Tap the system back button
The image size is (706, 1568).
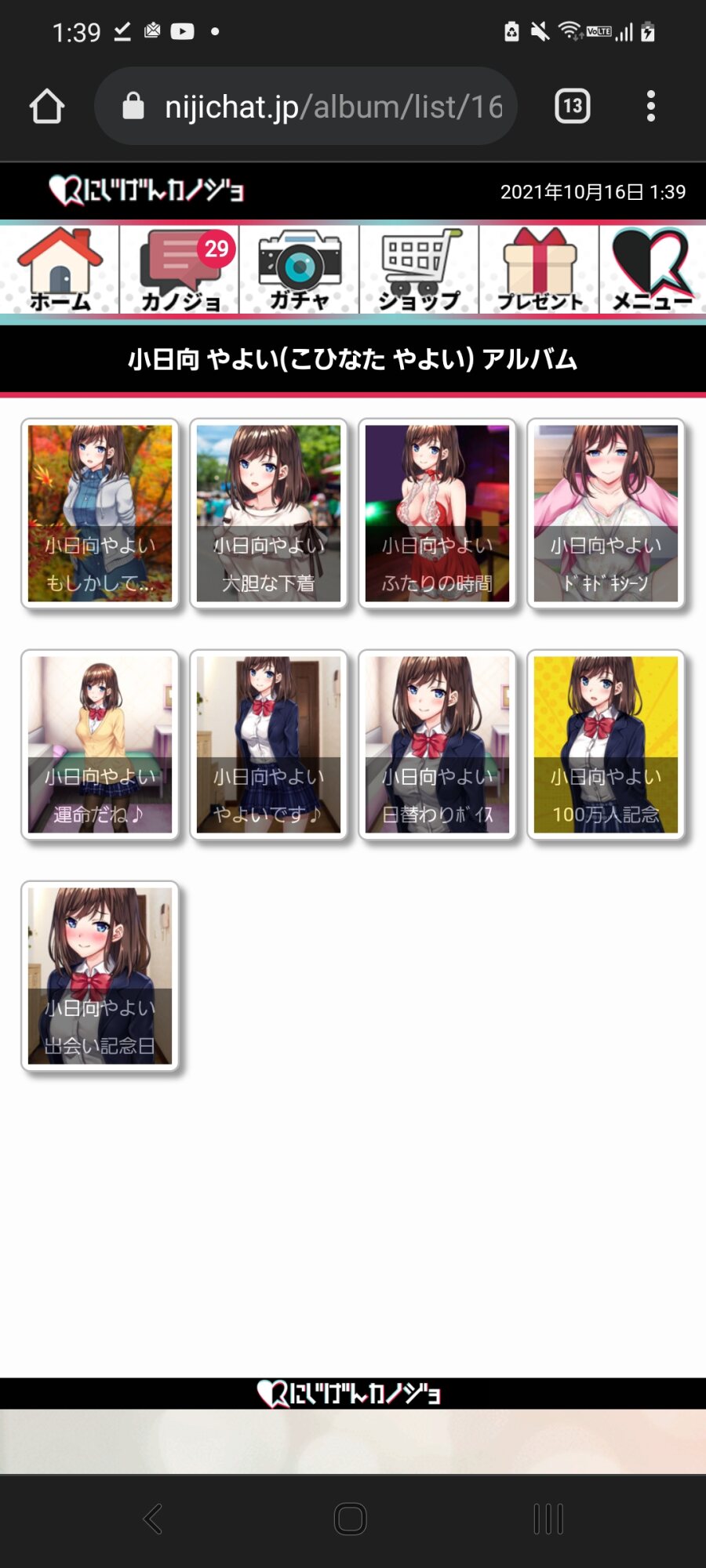(153, 1519)
